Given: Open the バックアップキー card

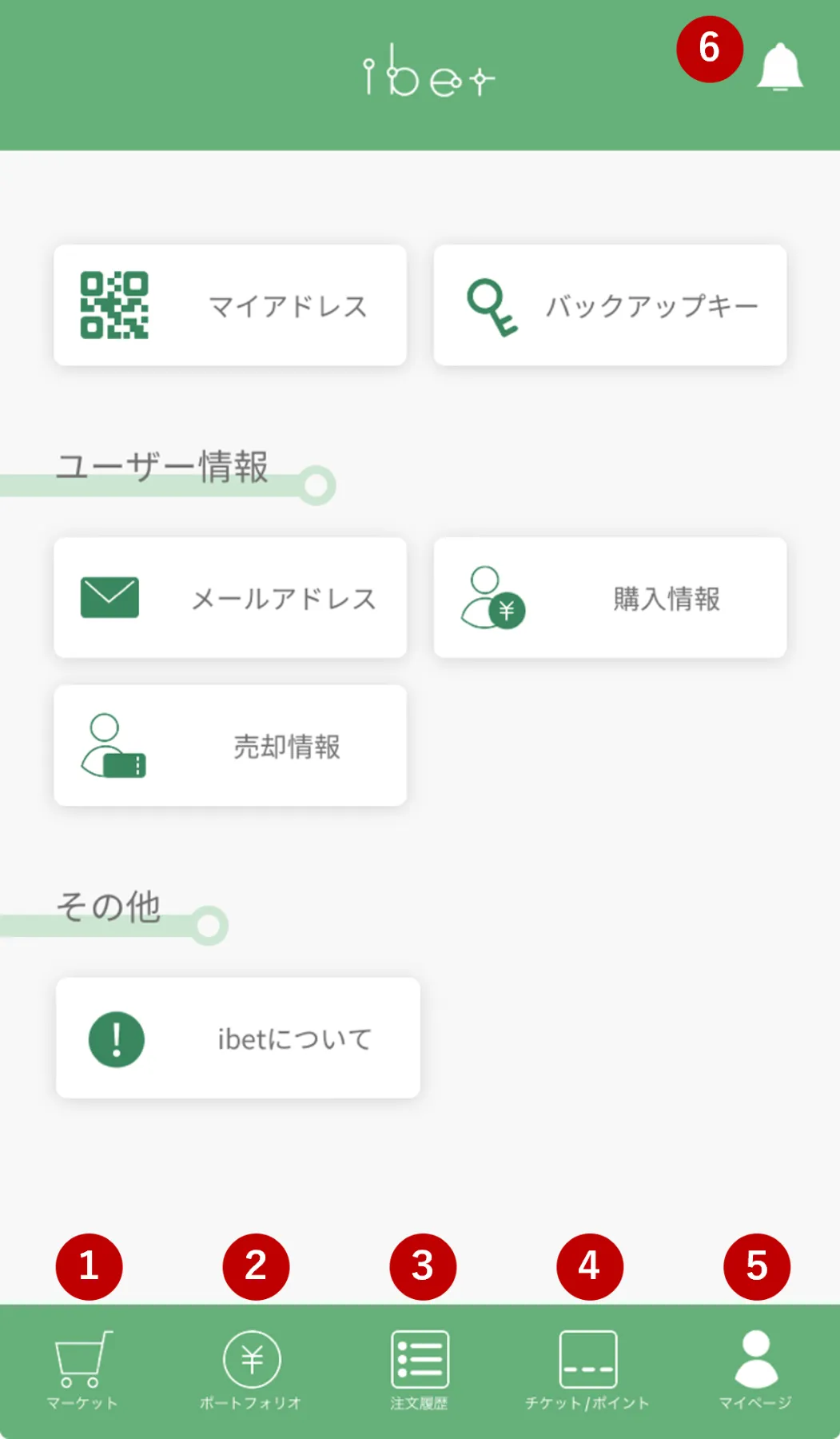Looking at the screenshot, I should click(610, 305).
